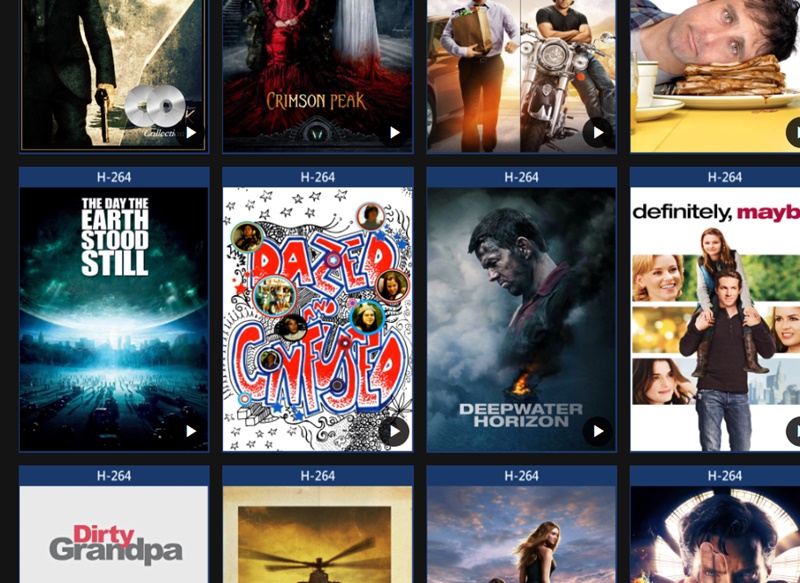Open Dirty Grandpa movie tile

tap(114, 535)
